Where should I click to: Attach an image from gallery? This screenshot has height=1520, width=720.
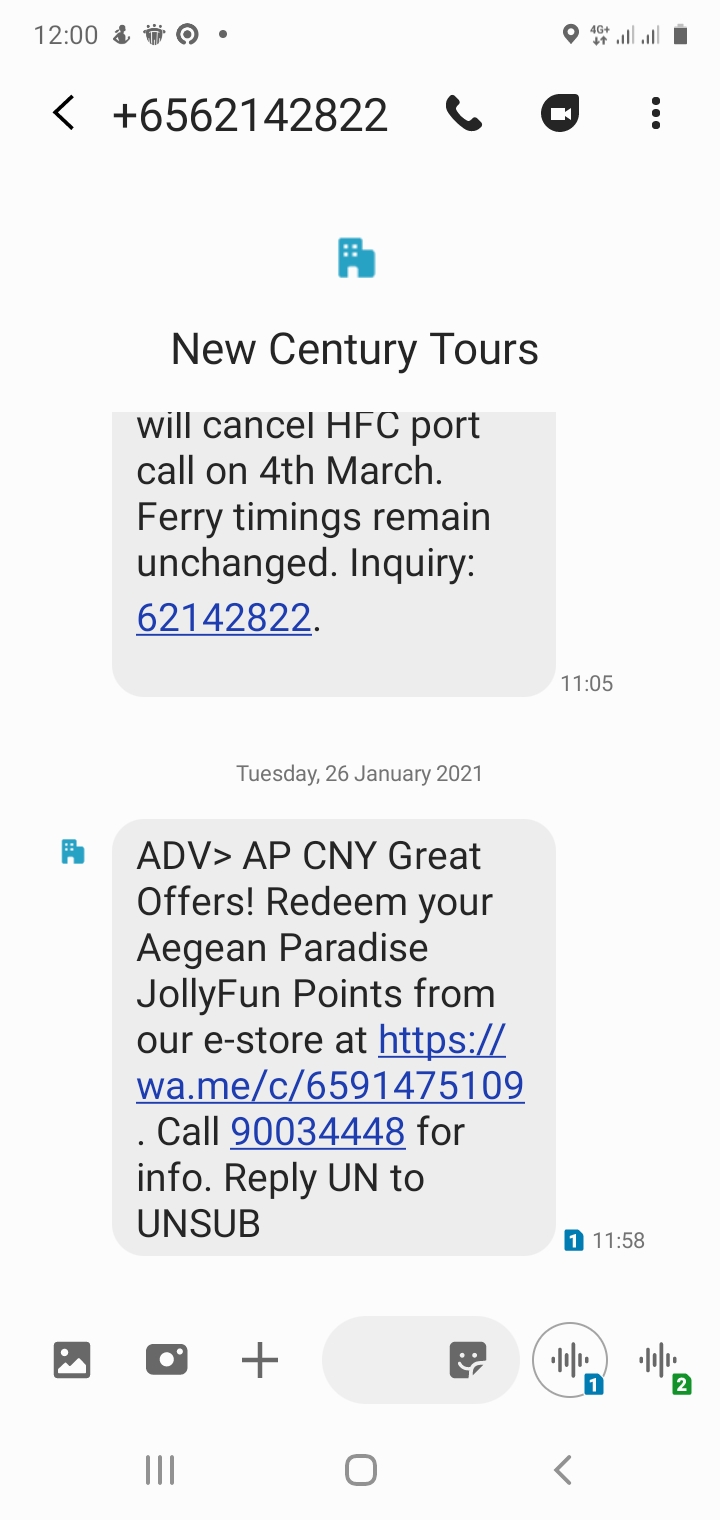pos(72,1360)
